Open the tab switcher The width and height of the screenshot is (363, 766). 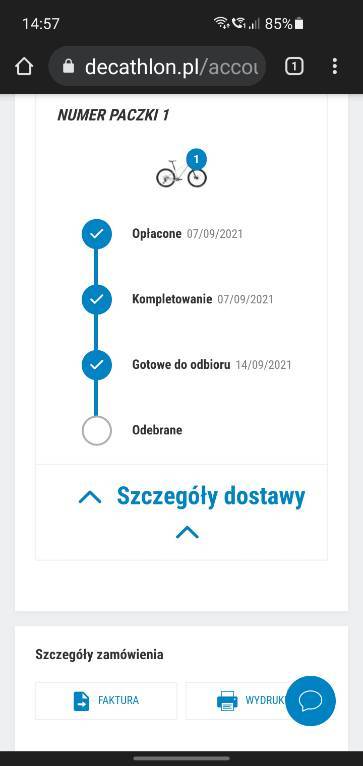coord(294,66)
